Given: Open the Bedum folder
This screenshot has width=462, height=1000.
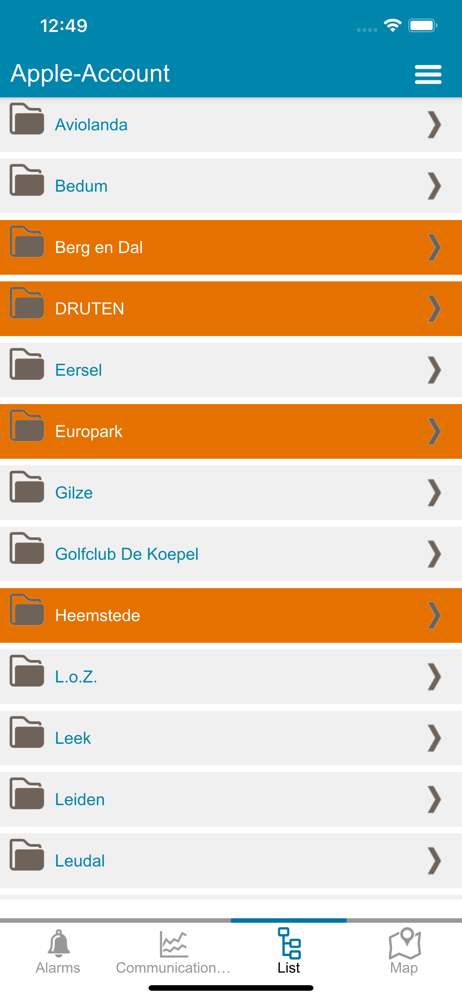Looking at the screenshot, I should coord(231,186).
